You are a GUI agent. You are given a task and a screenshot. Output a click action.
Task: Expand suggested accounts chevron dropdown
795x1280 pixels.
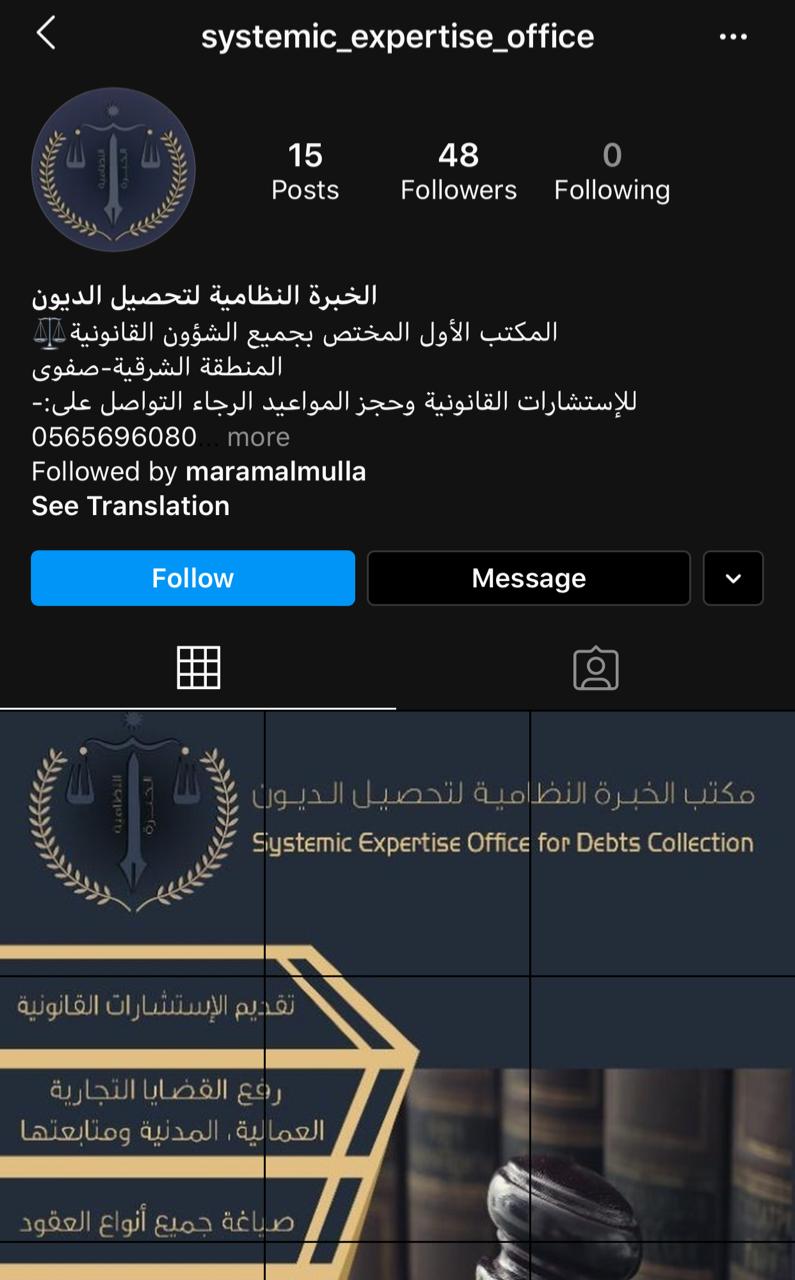point(733,578)
